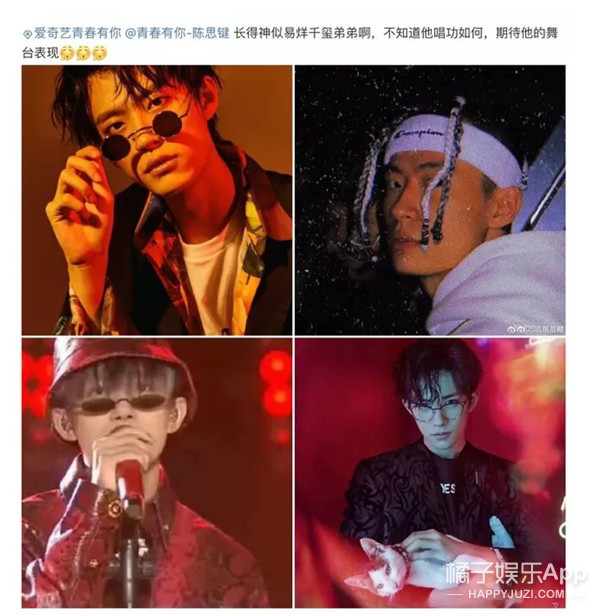The width and height of the screenshot is (600, 615).
Task: Open the @青春有你-陈思键 mention
Action: (x=176, y=32)
